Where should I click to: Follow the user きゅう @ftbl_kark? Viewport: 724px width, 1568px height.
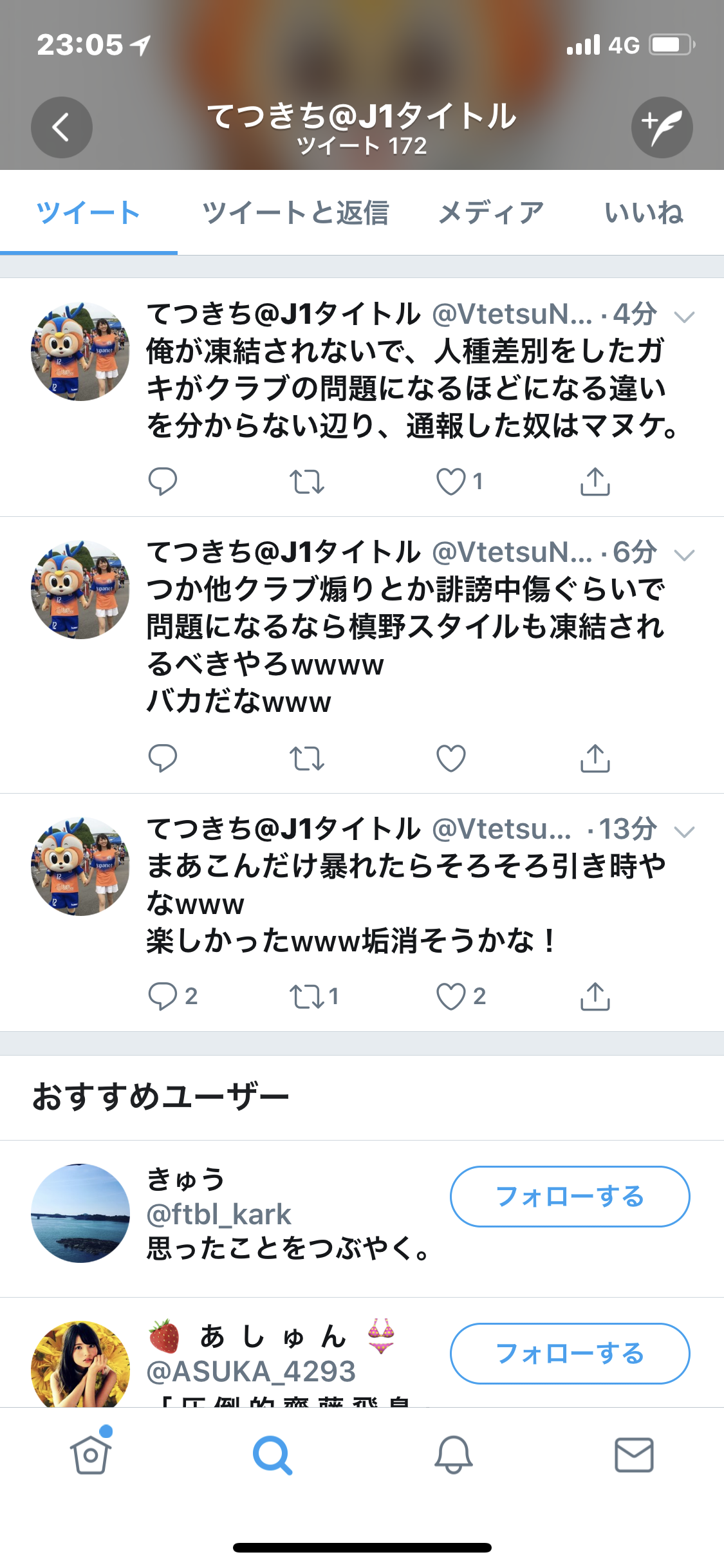(570, 1197)
